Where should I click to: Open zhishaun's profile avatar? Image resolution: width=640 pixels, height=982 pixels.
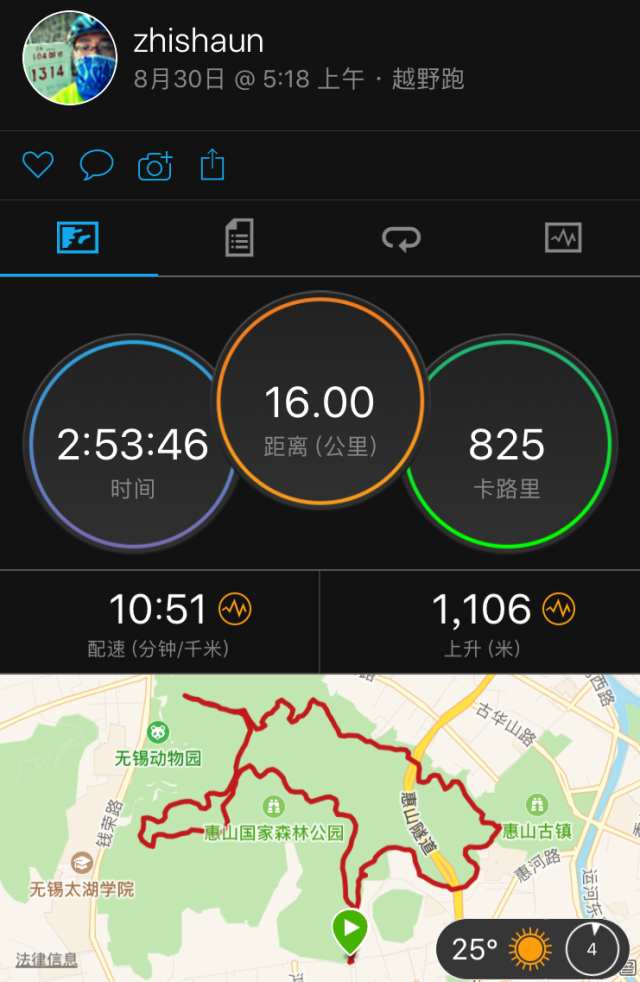coord(70,58)
